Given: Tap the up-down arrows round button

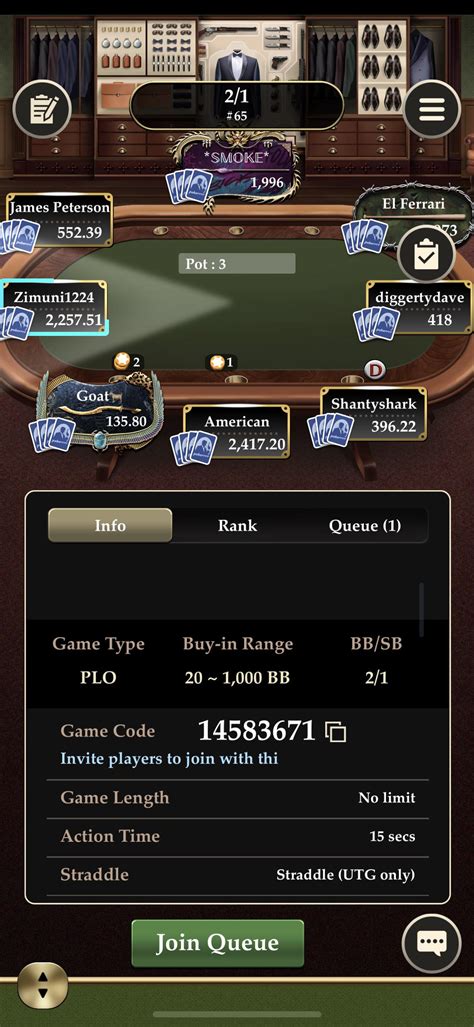Looking at the screenshot, I should coord(43,985).
